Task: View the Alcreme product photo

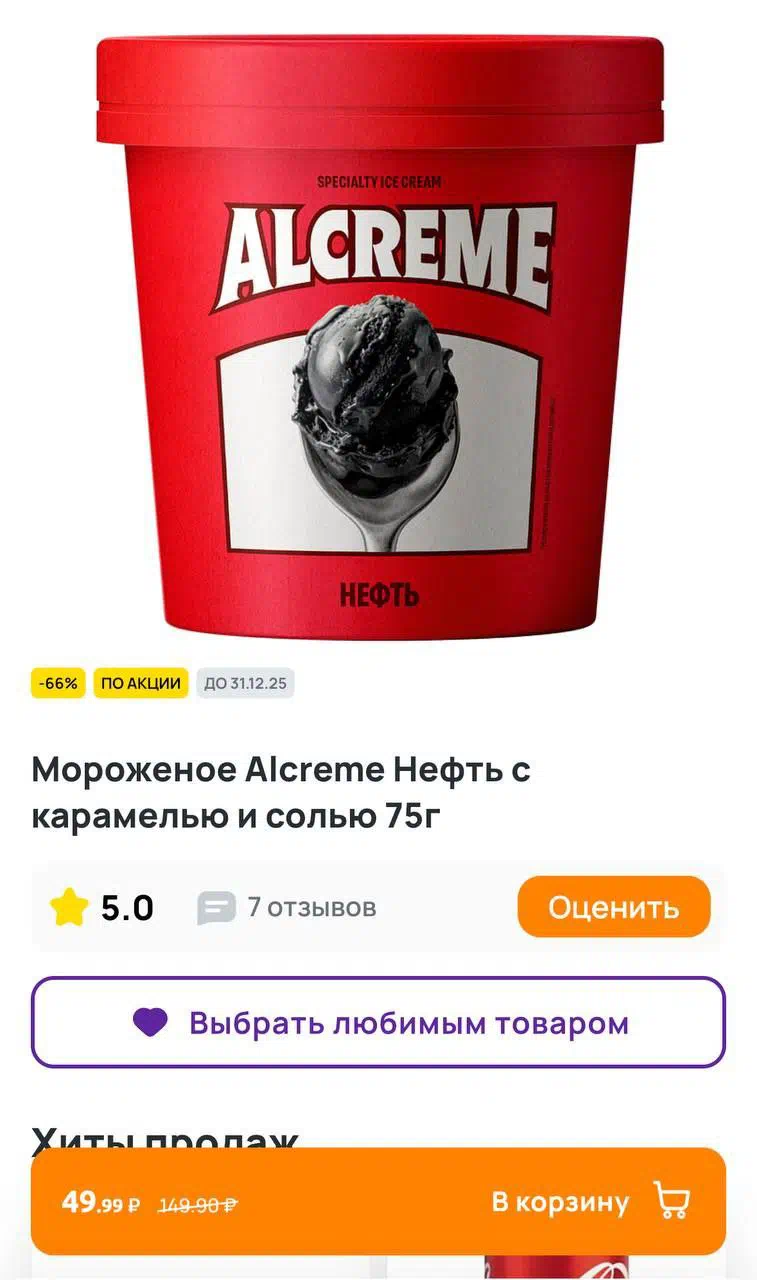Action: [x=380, y=337]
